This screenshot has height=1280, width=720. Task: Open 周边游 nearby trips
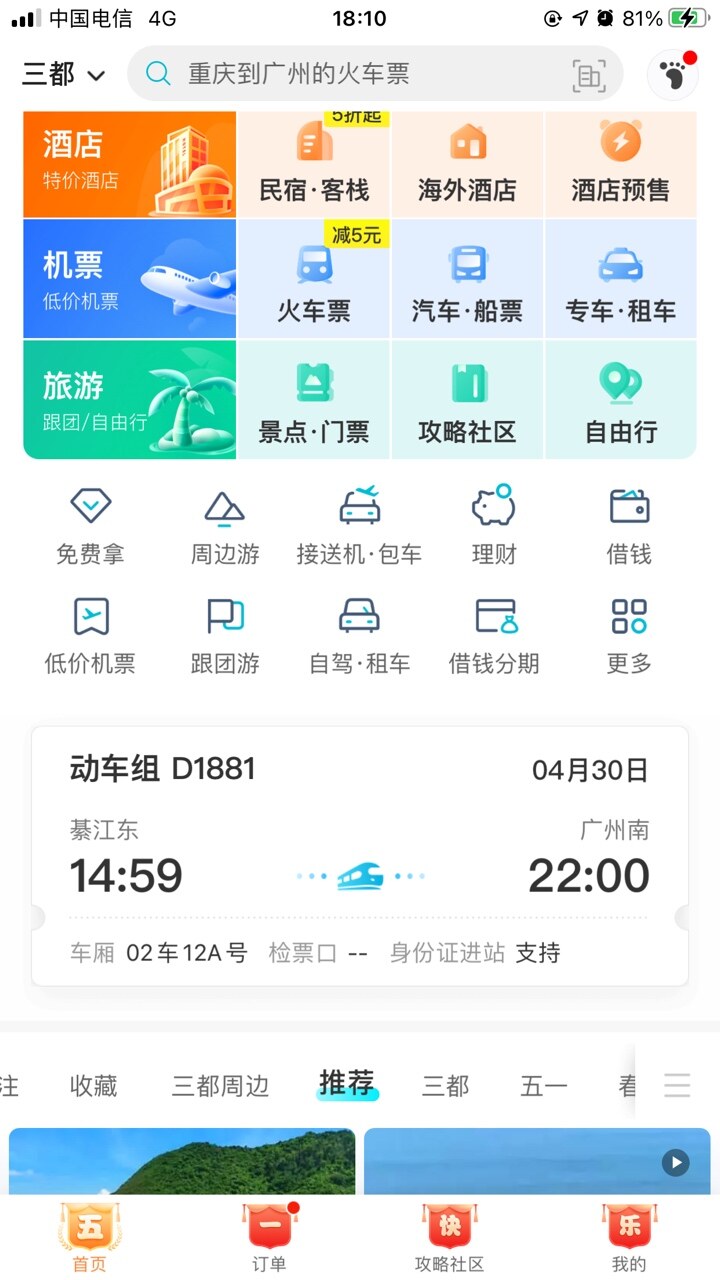pos(225,526)
